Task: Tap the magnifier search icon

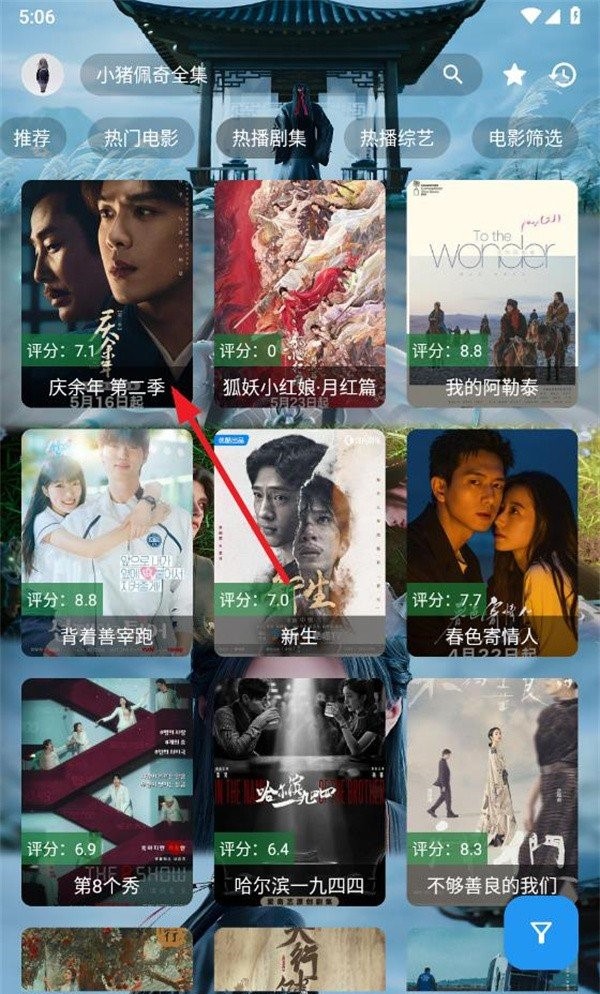Action: tap(453, 74)
